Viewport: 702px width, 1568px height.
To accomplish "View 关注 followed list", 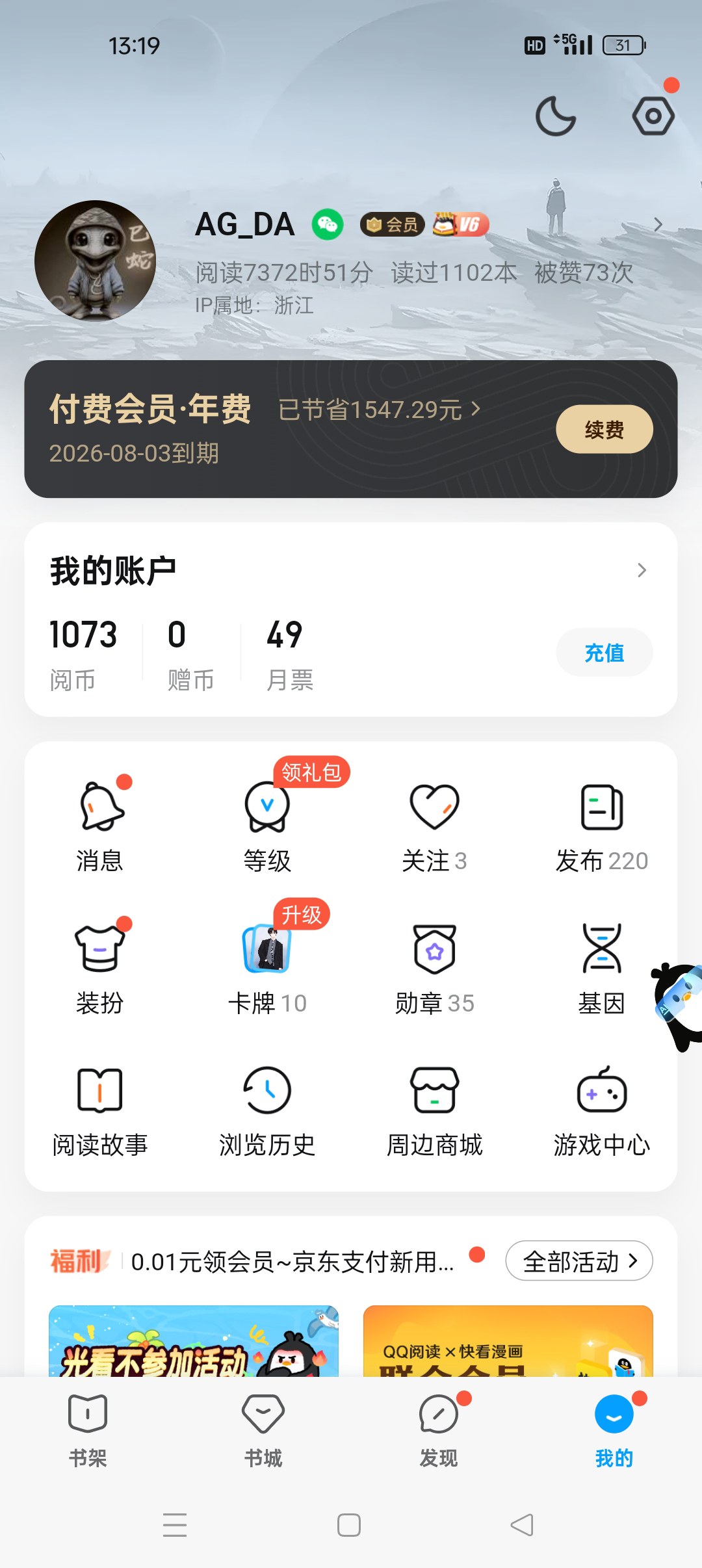I will pyautogui.click(x=434, y=826).
